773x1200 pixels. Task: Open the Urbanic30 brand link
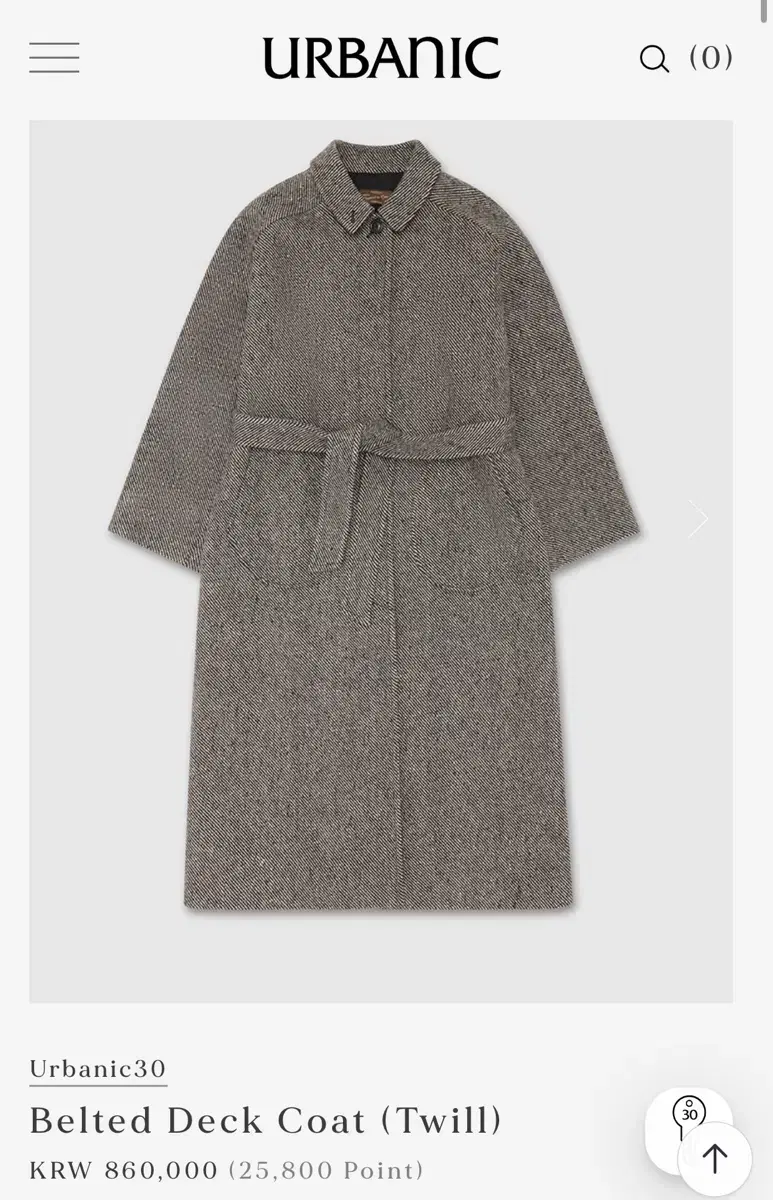98,1068
